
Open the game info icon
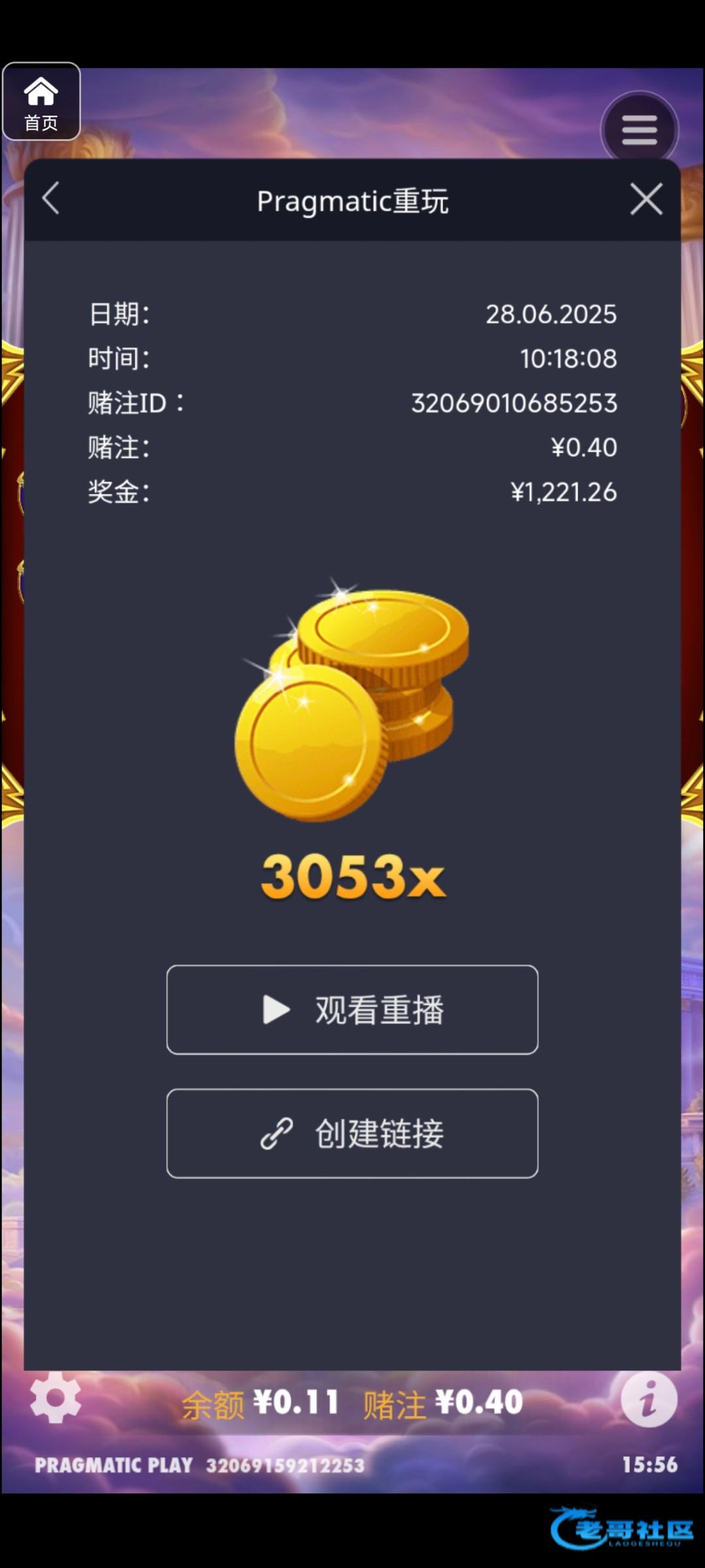click(x=648, y=1399)
